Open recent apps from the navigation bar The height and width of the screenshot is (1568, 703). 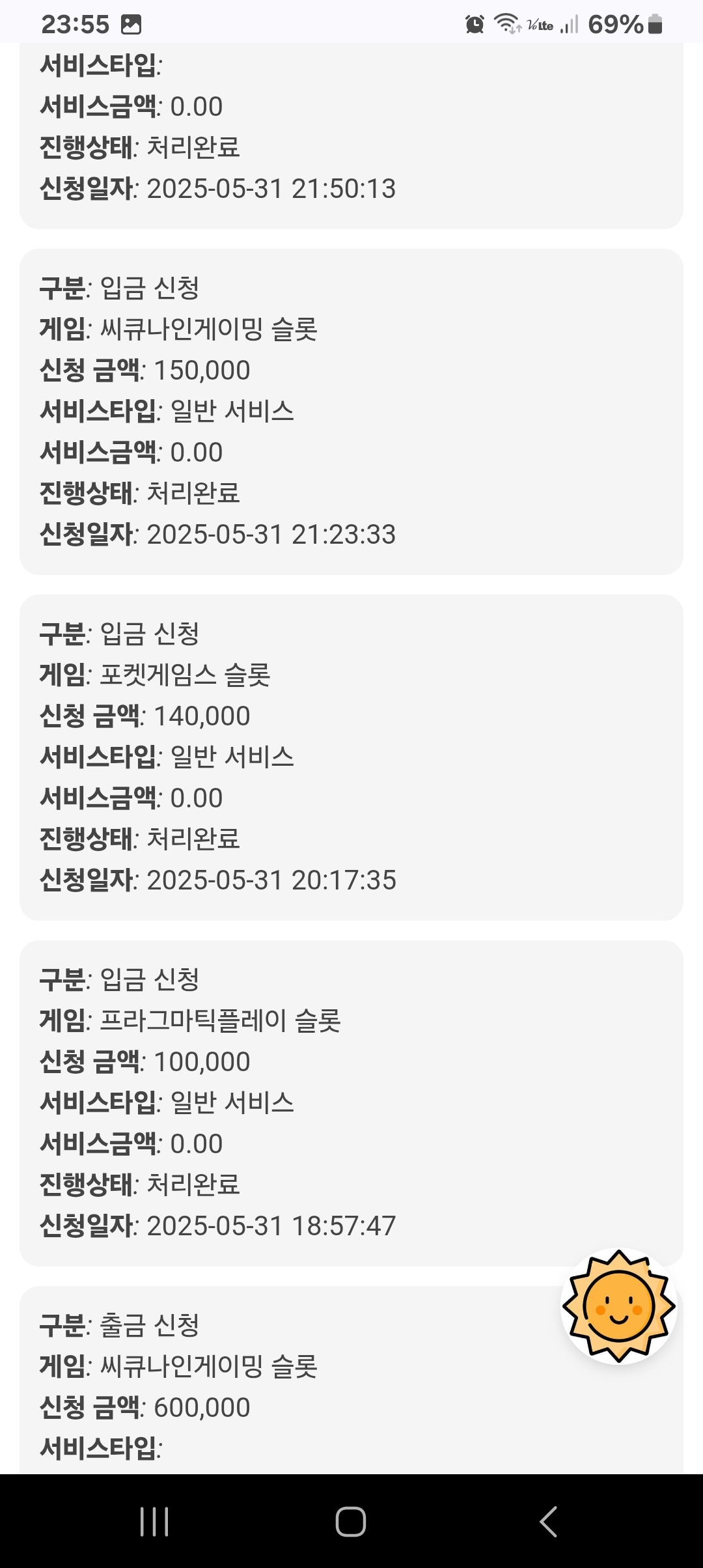(x=155, y=1522)
